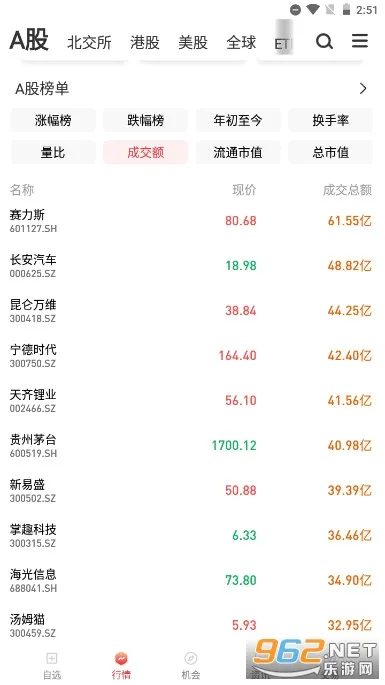Screen dimensions: 385x685
Task: Open the hamburger menu
Action: tap(360, 41)
